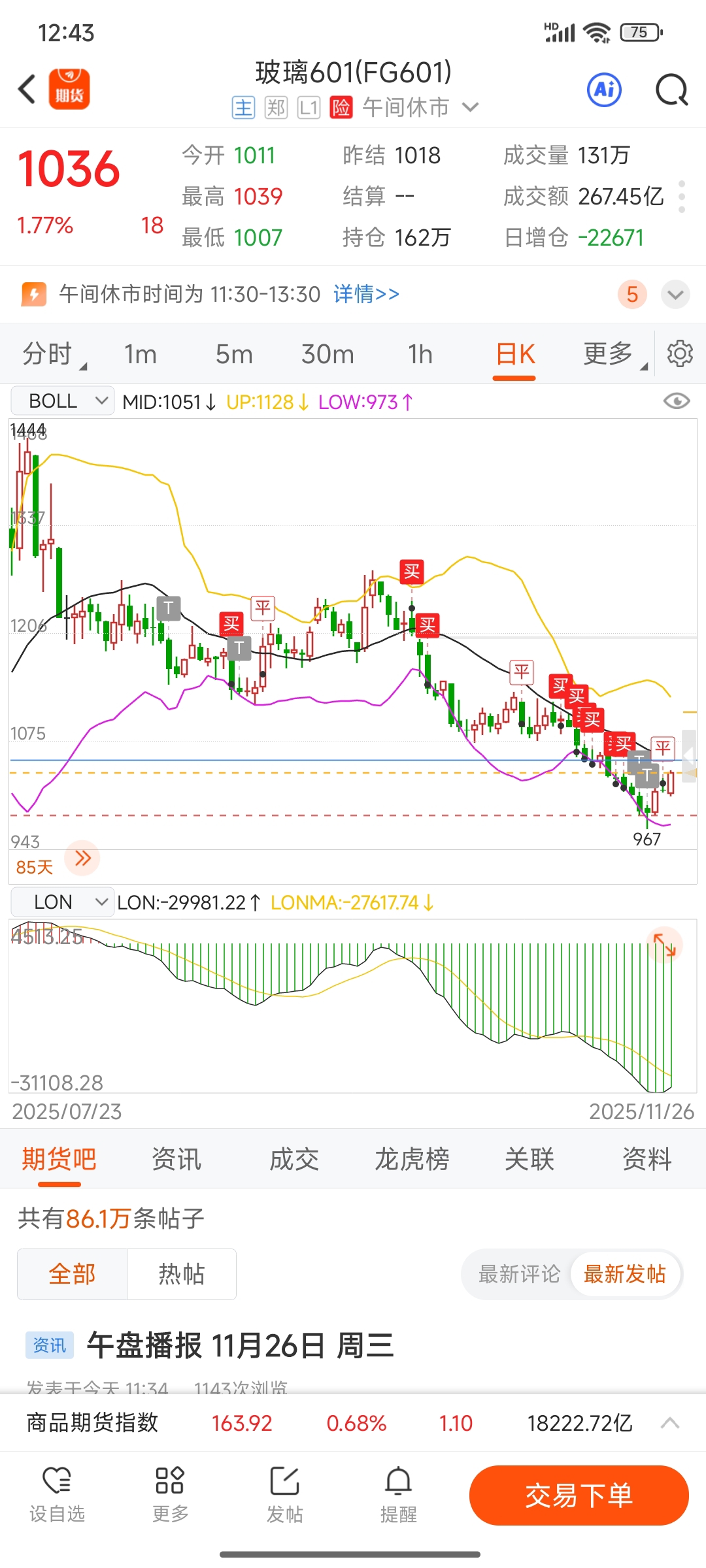Expand the notice bar chevron
Viewport: 706px width, 1568px height.
pos(675,295)
